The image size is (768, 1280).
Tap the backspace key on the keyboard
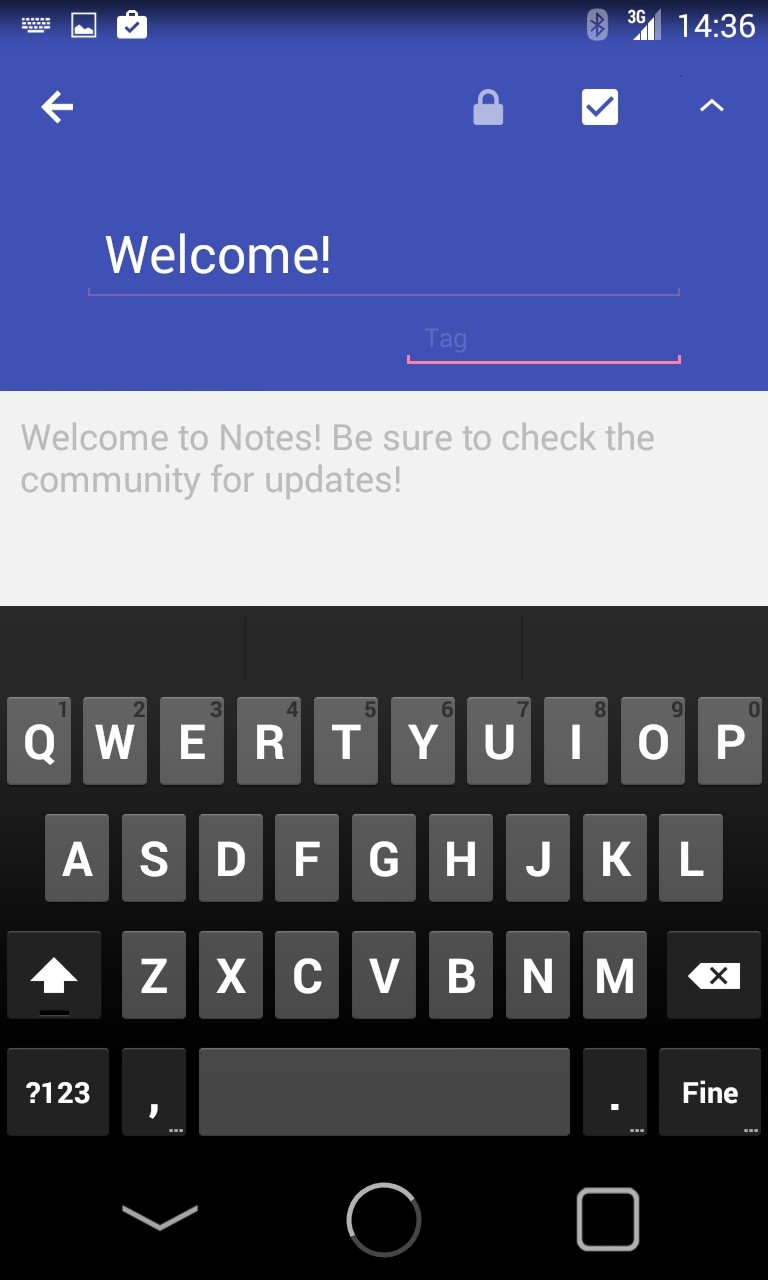coord(714,976)
